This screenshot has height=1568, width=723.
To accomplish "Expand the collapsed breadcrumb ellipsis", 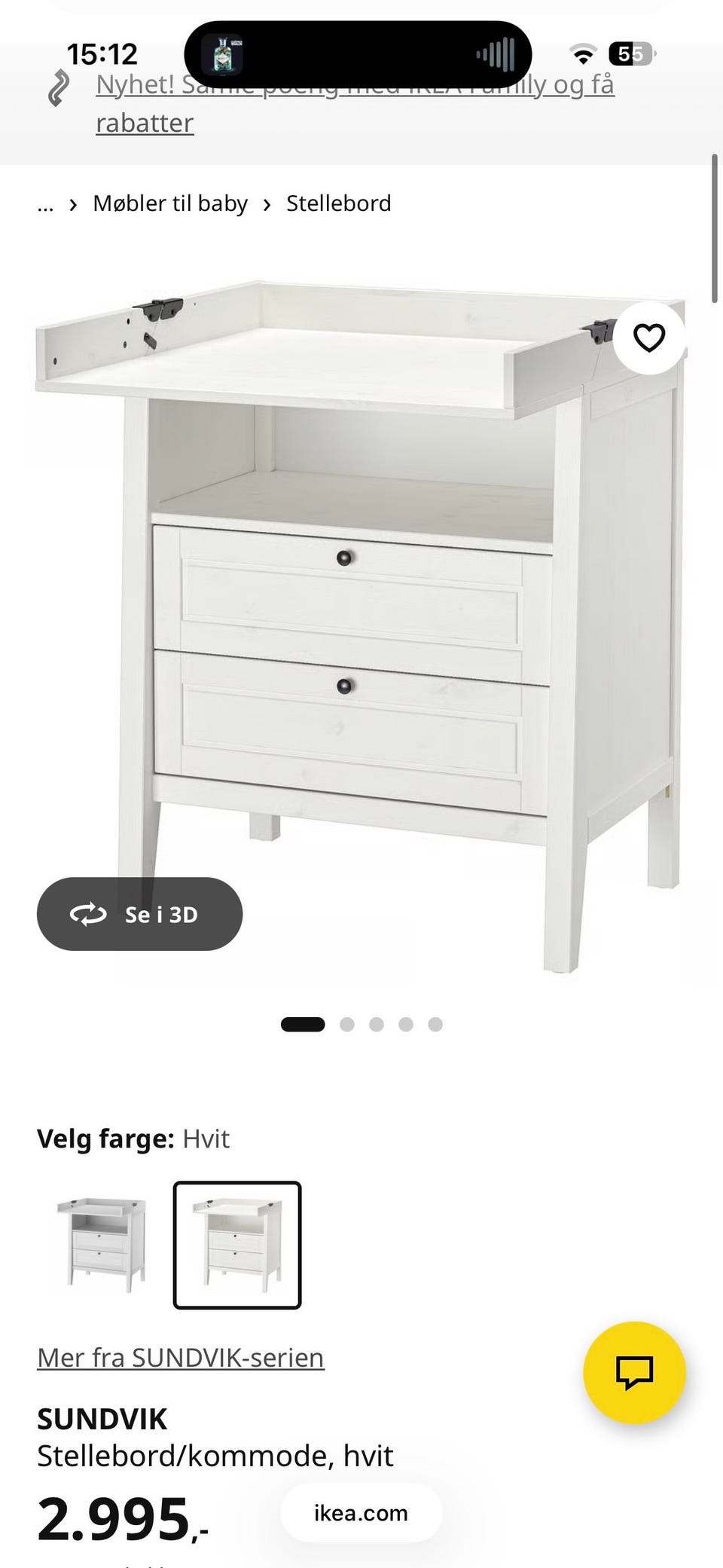I will point(45,204).
